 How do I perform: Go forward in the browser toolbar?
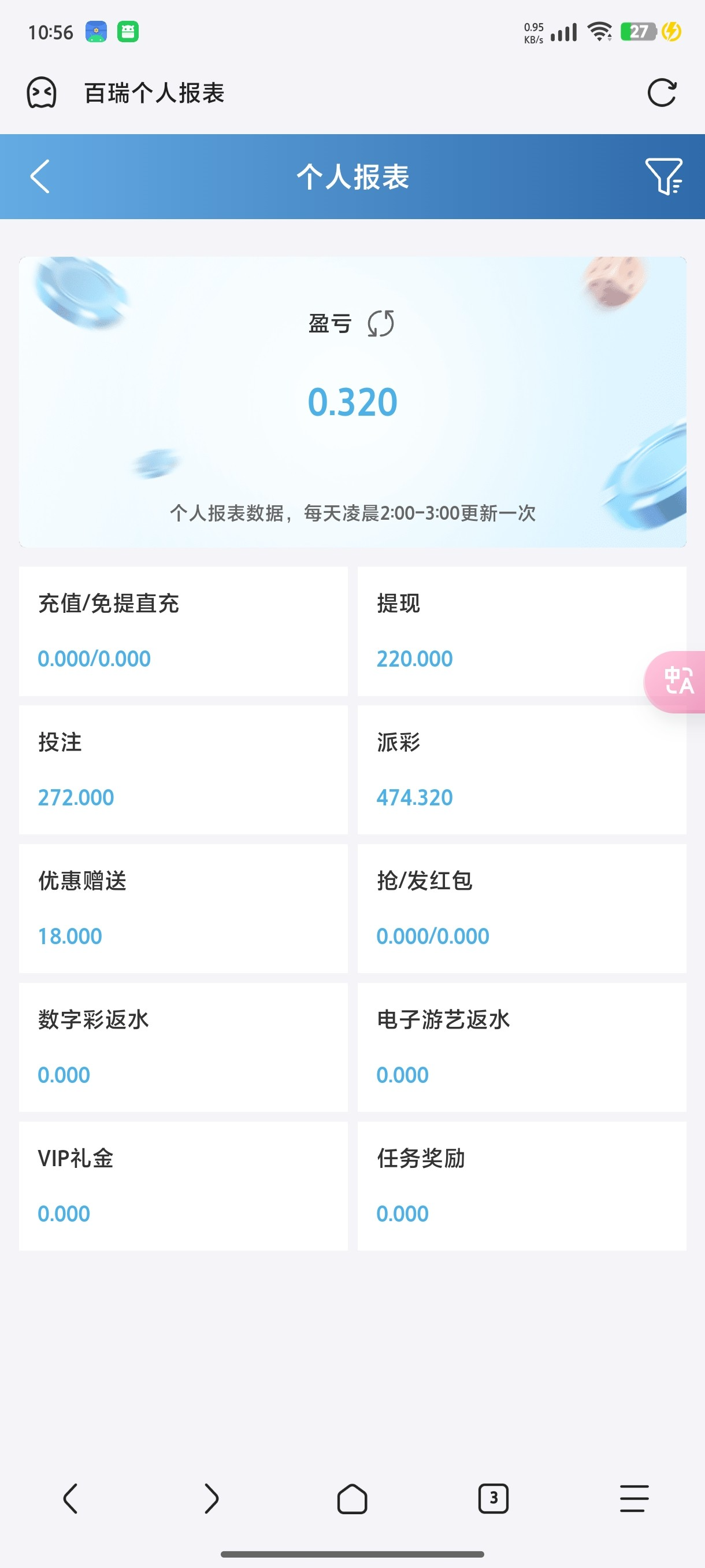[211, 1498]
